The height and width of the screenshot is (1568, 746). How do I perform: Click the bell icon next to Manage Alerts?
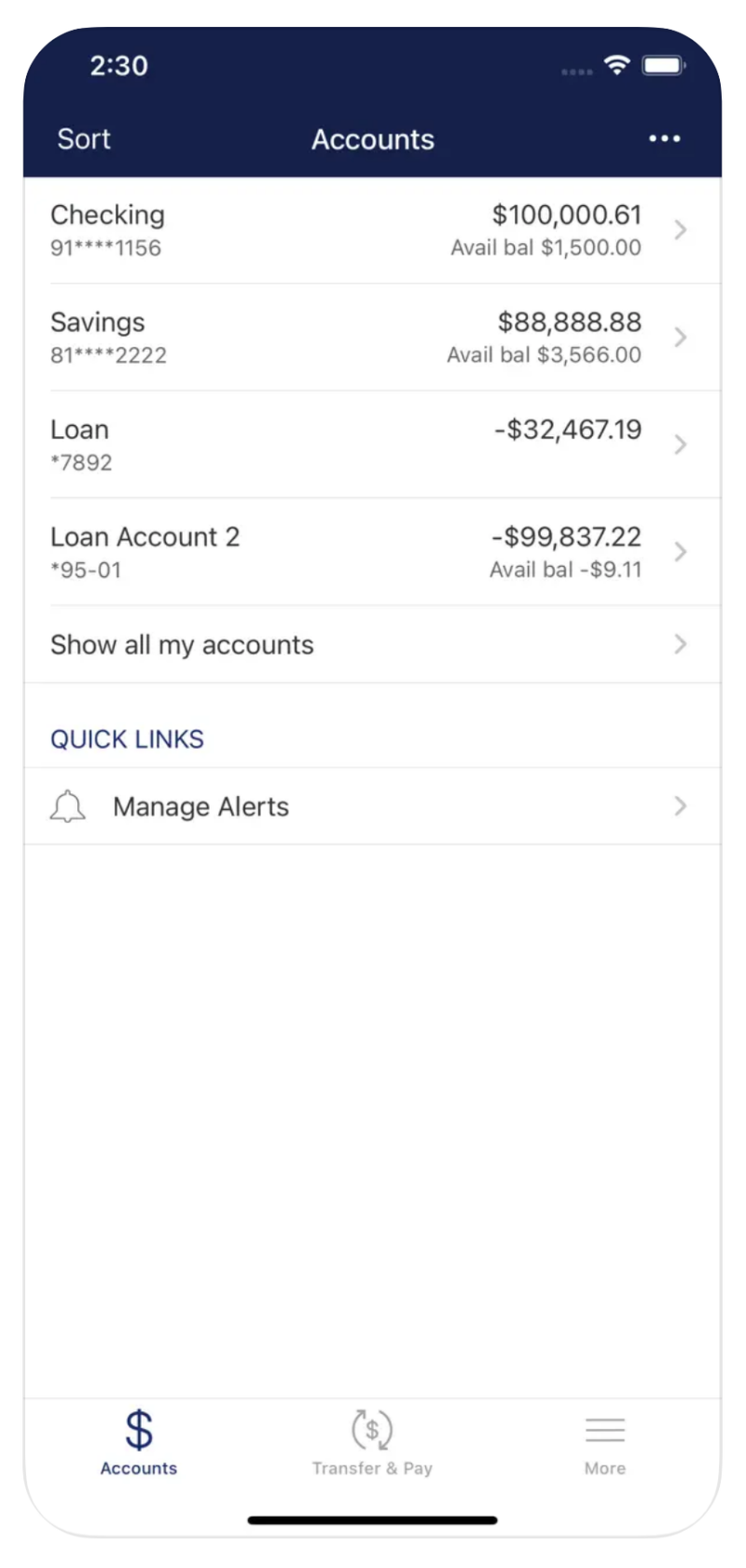67,805
